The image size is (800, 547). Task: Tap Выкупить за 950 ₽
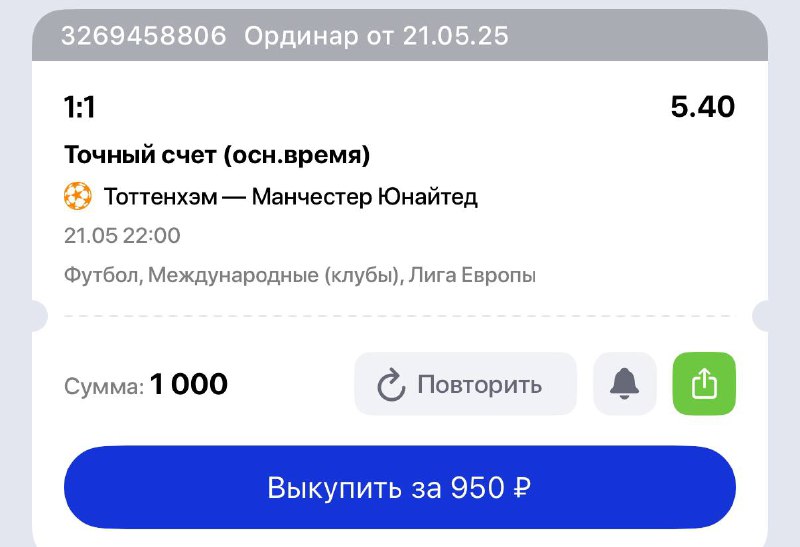click(x=400, y=488)
